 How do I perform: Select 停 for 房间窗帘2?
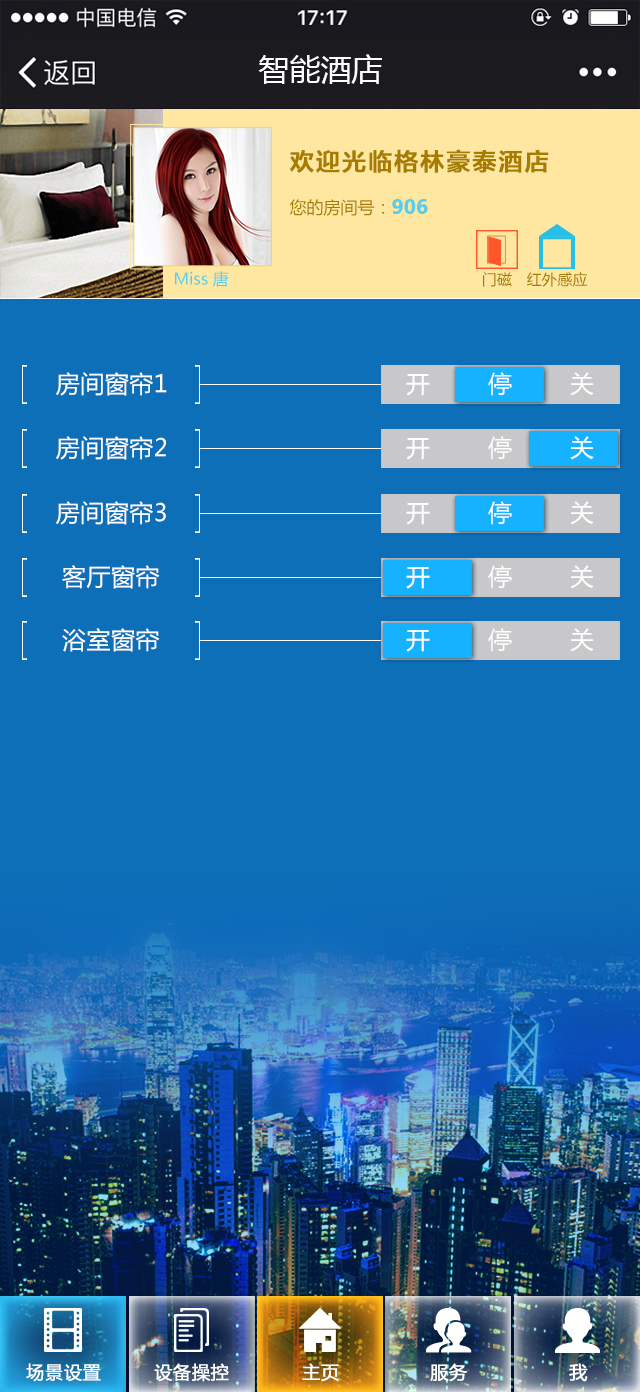click(500, 449)
